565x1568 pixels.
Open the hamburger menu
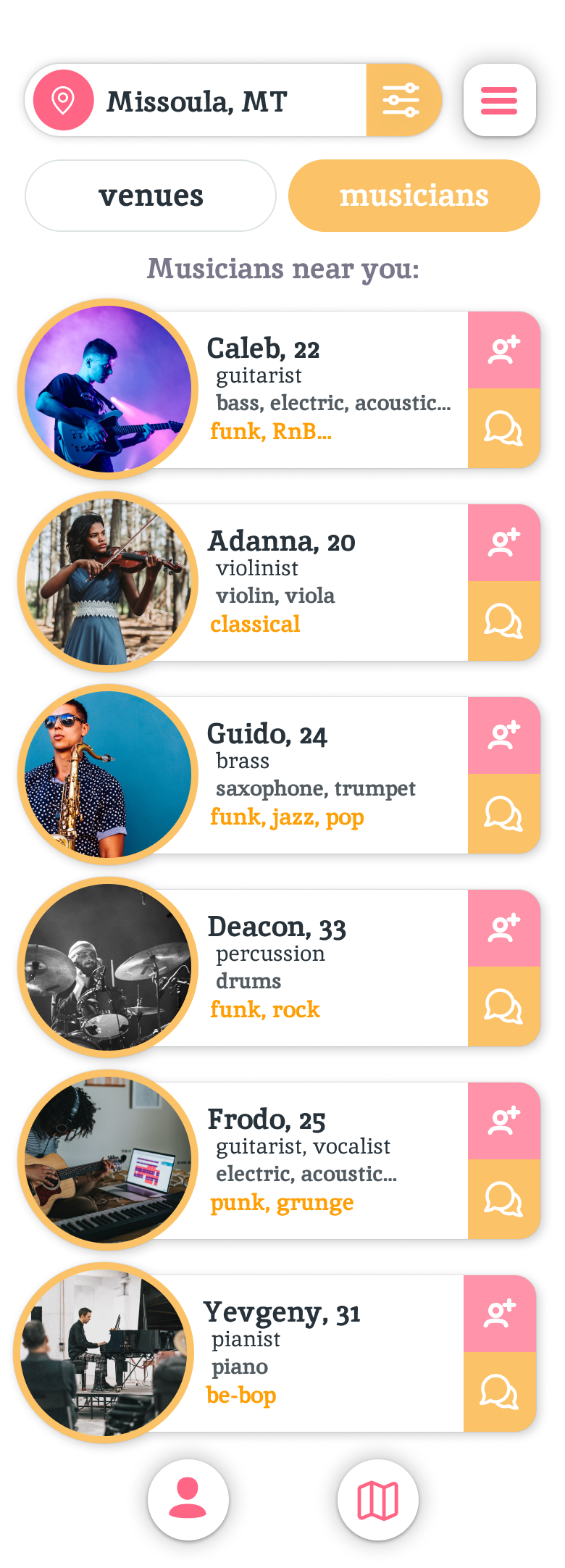(499, 100)
